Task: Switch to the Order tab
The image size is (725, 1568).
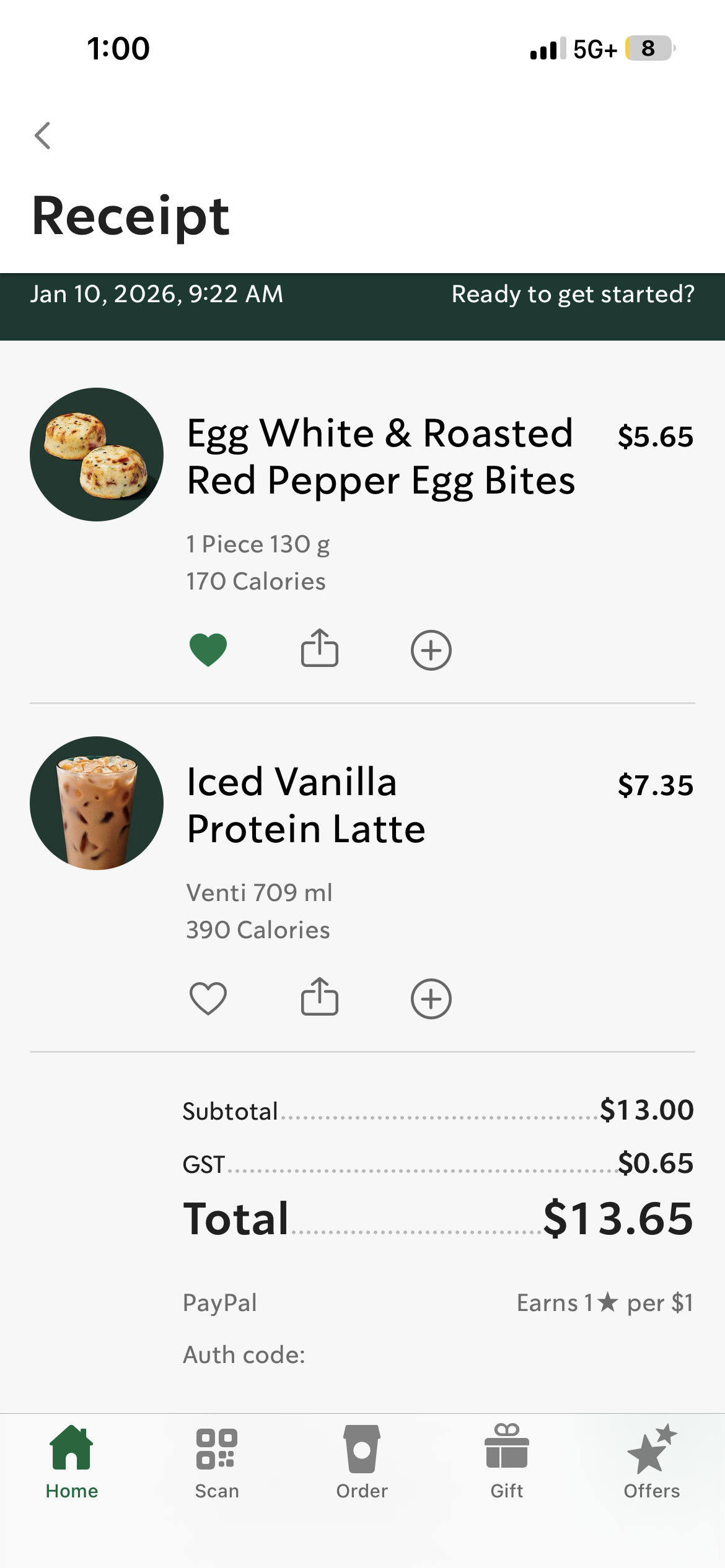Action: (x=362, y=1462)
